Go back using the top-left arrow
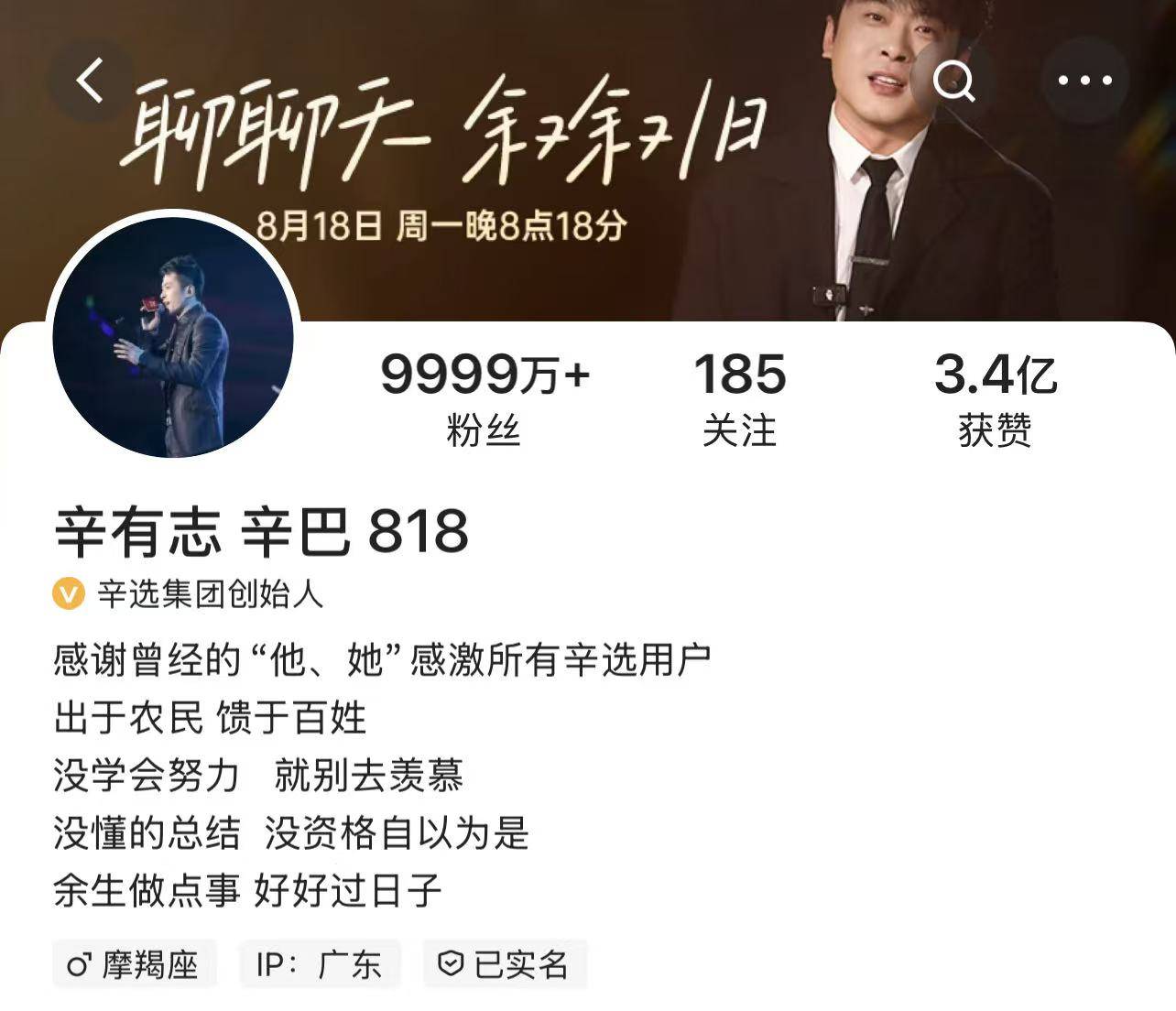 [x=90, y=80]
